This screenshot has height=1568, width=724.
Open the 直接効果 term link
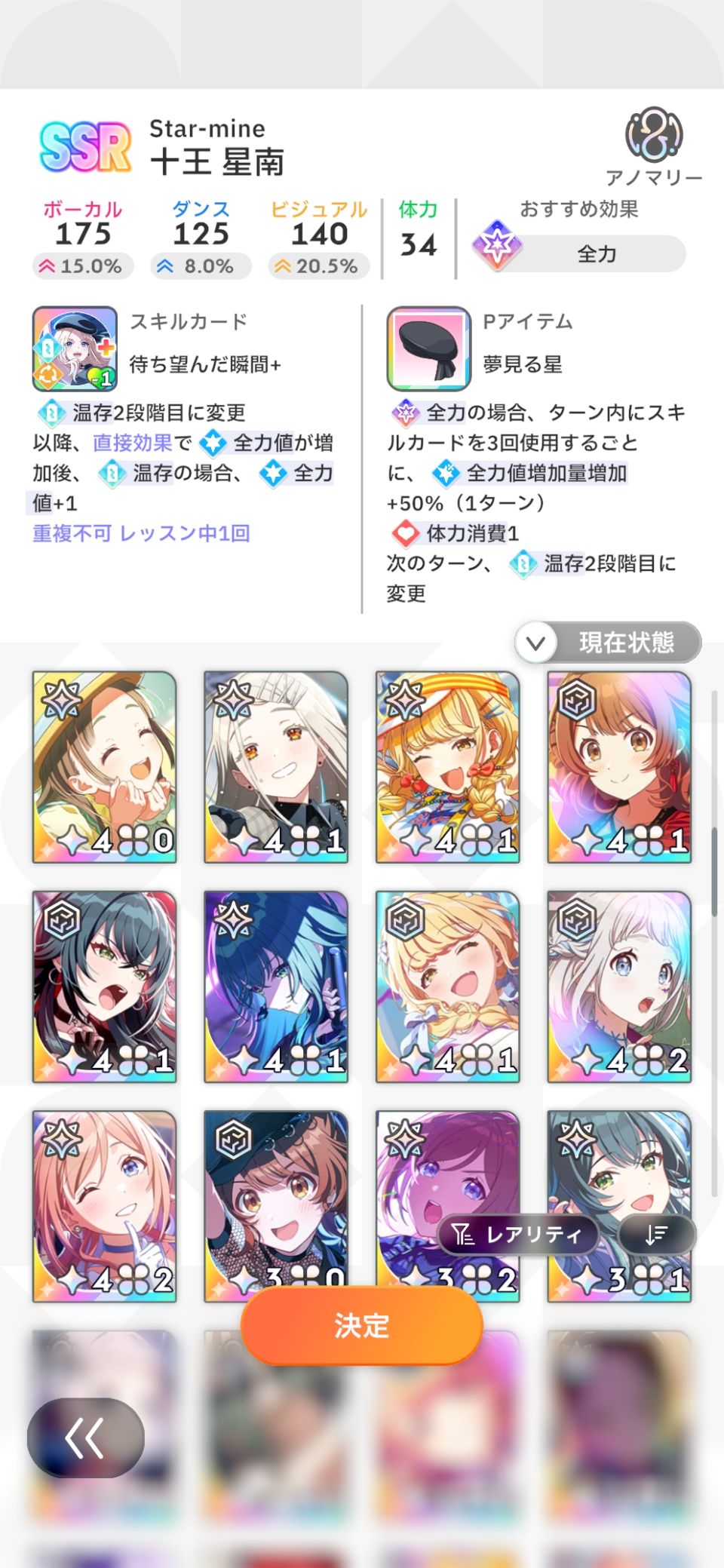(133, 443)
